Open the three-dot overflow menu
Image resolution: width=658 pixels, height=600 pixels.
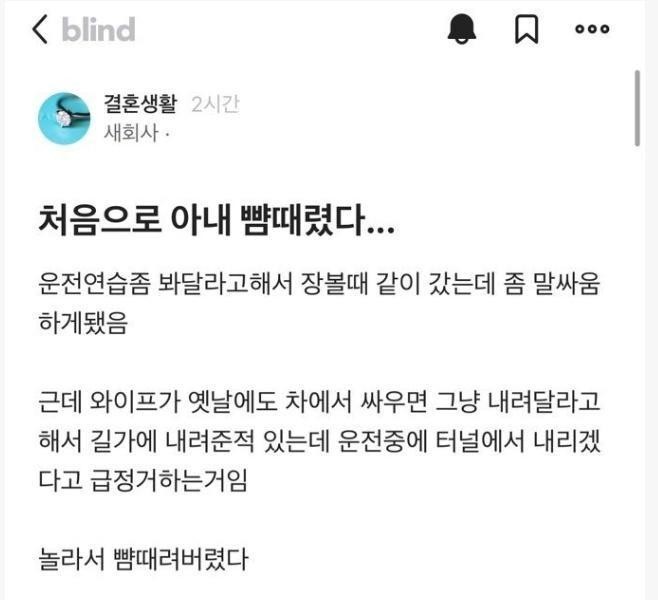pos(592,30)
